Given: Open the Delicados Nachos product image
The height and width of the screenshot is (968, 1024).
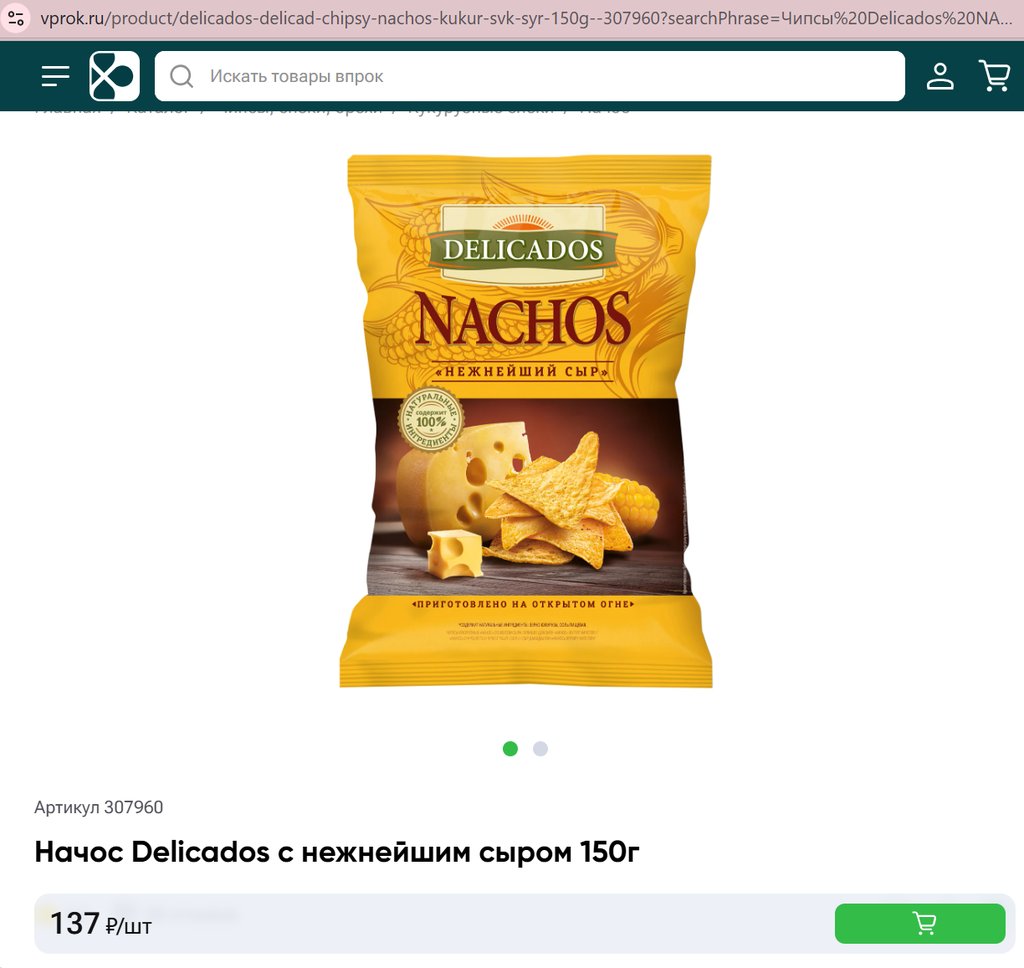Looking at the screenshot, I should point(526,420).
